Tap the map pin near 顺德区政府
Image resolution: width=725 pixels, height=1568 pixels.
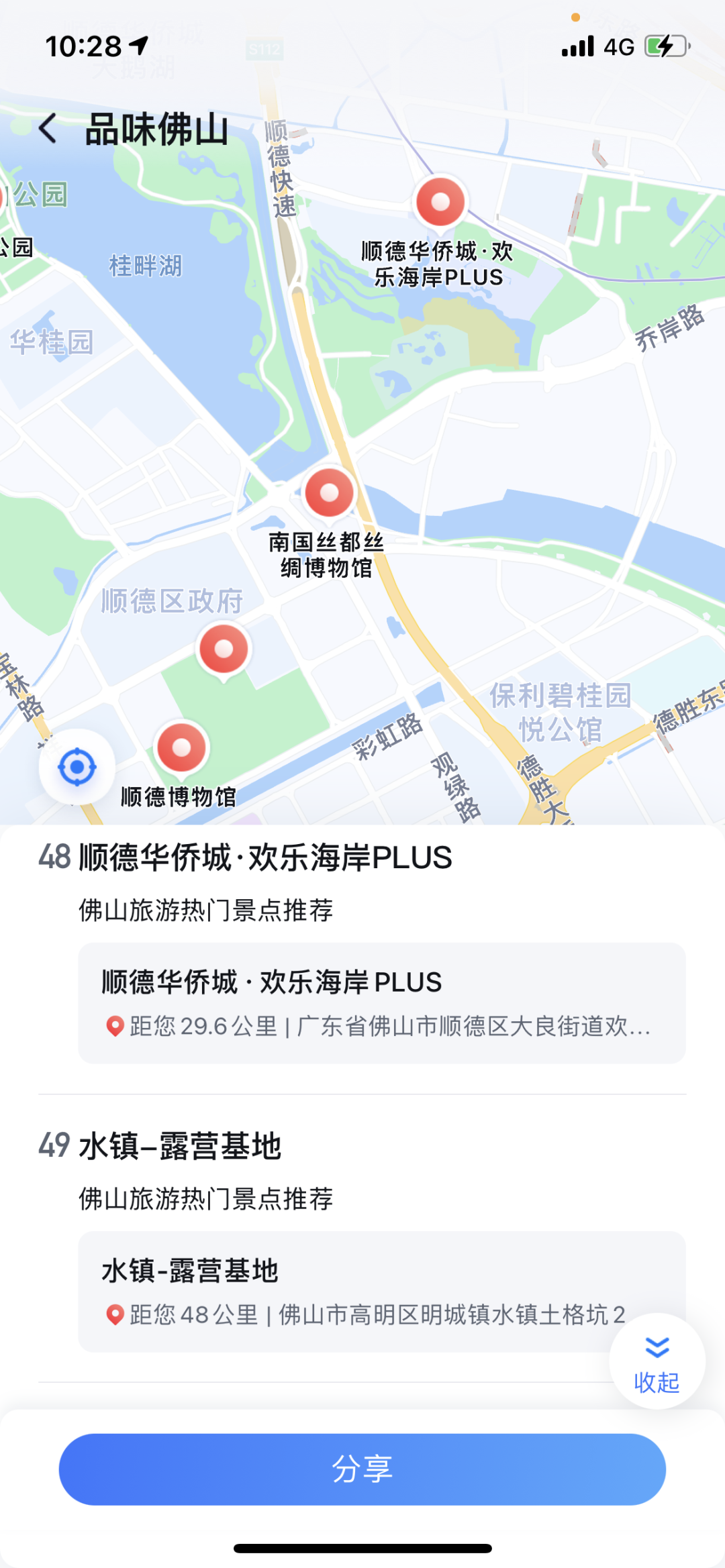(x=224, y=650)
